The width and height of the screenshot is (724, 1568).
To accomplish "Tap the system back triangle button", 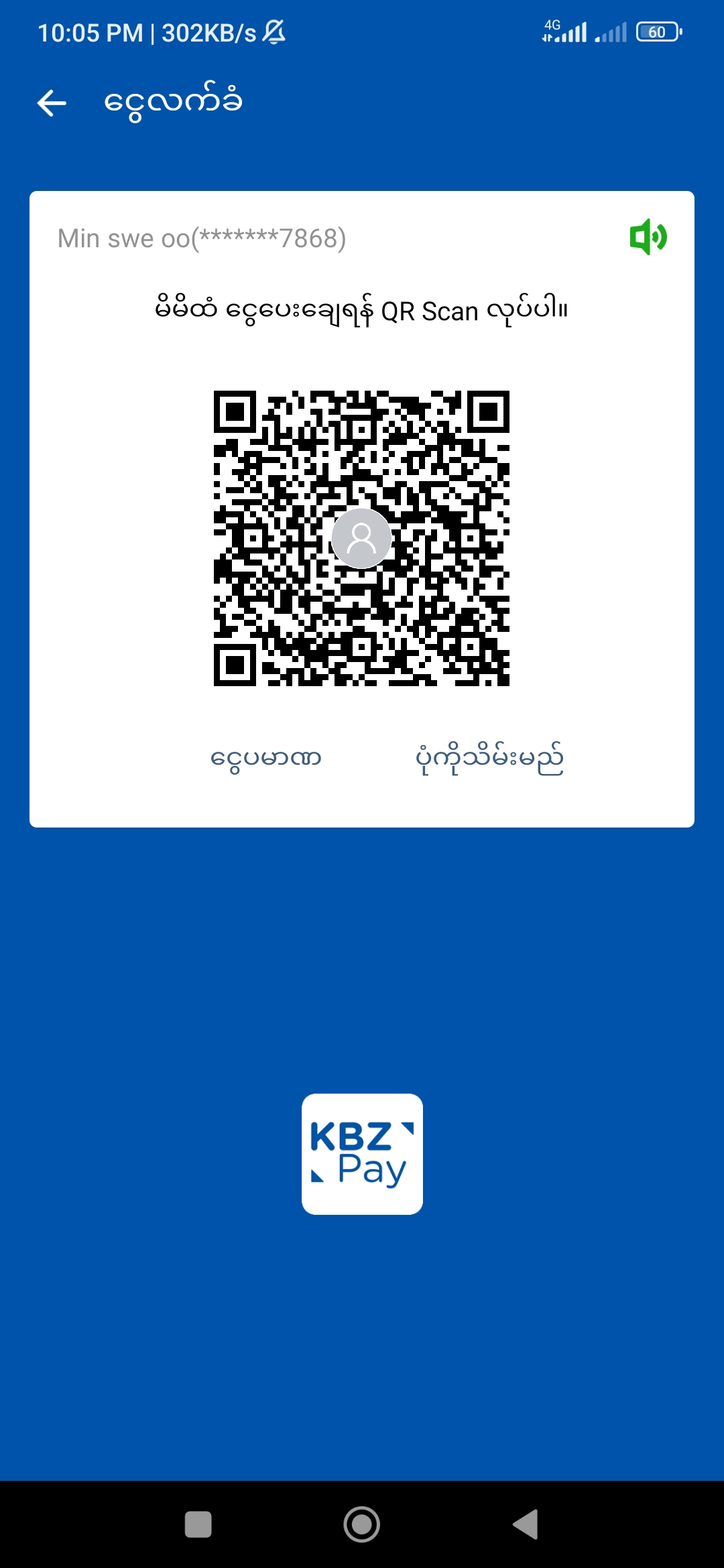I will (526, 1524).
